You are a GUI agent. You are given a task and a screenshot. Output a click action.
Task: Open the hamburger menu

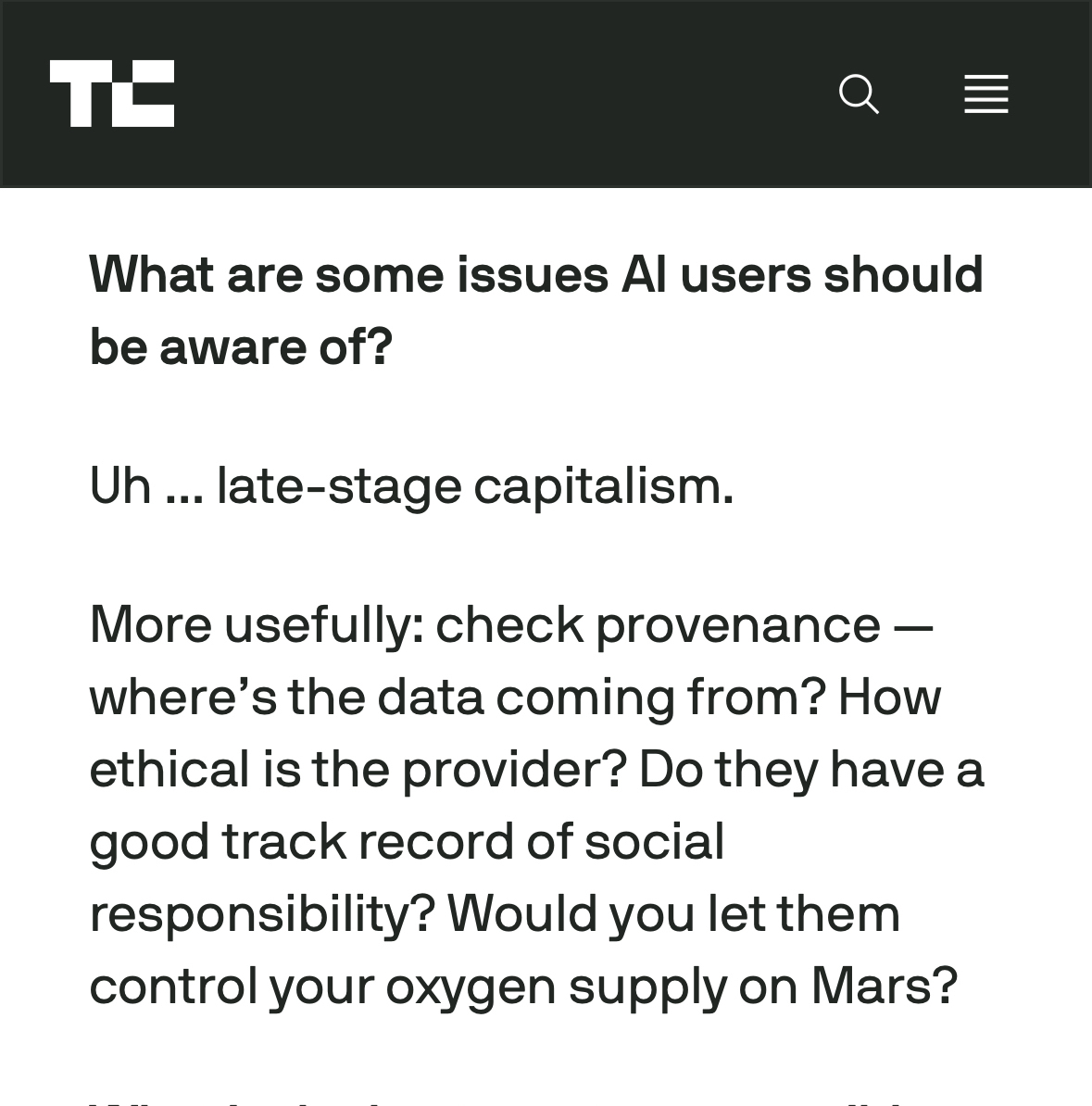985,94
